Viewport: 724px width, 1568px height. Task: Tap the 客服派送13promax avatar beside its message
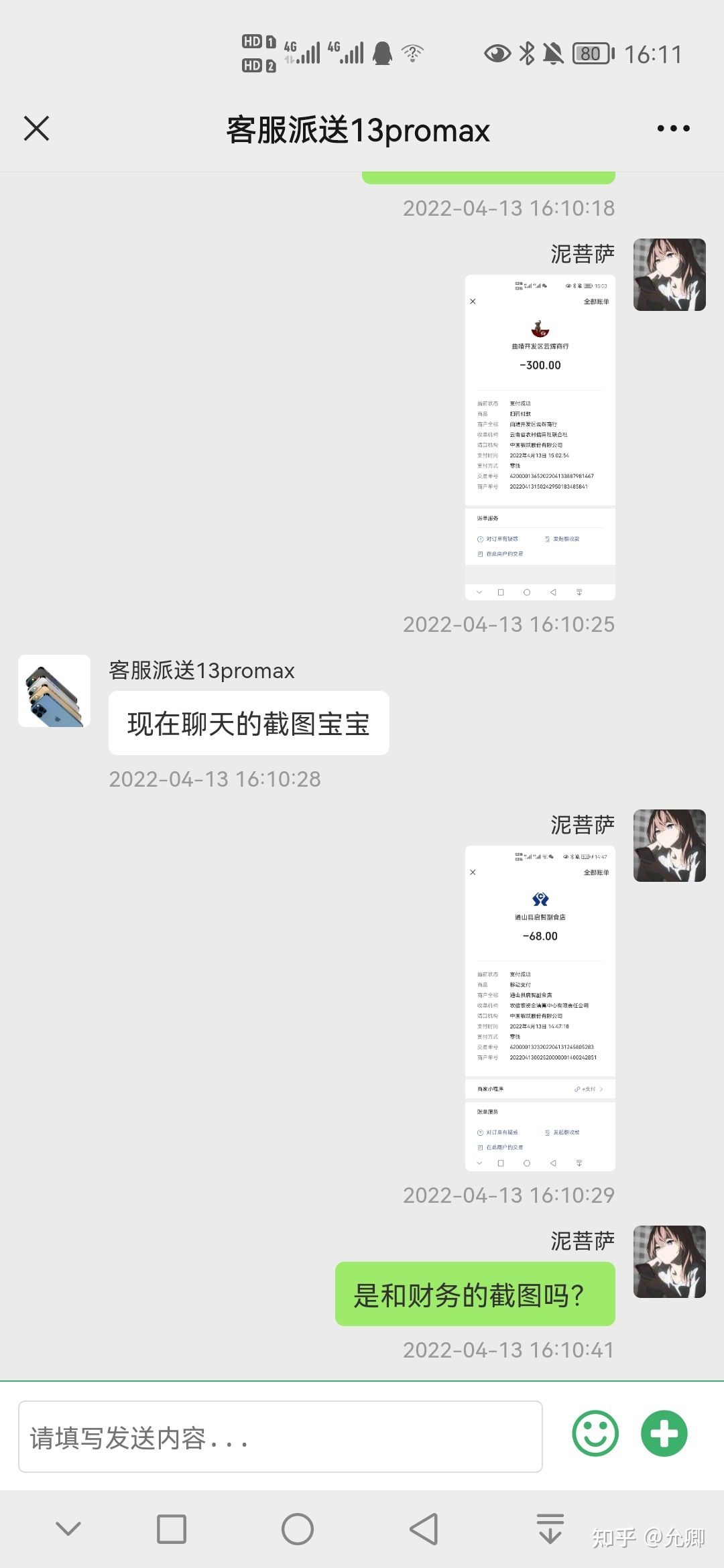[x=54, y=691]
